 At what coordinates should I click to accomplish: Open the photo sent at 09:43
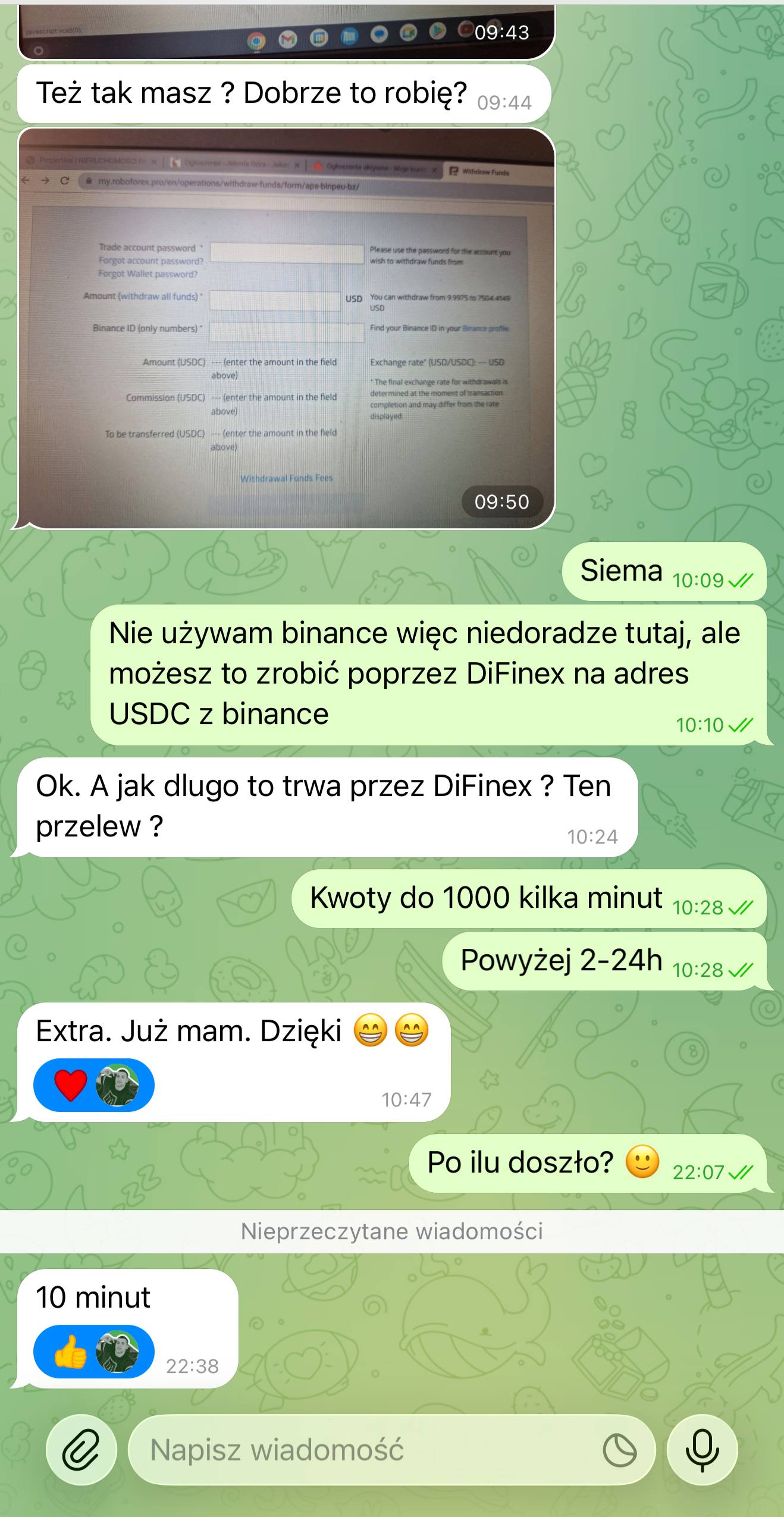click(x=286, y=31)
